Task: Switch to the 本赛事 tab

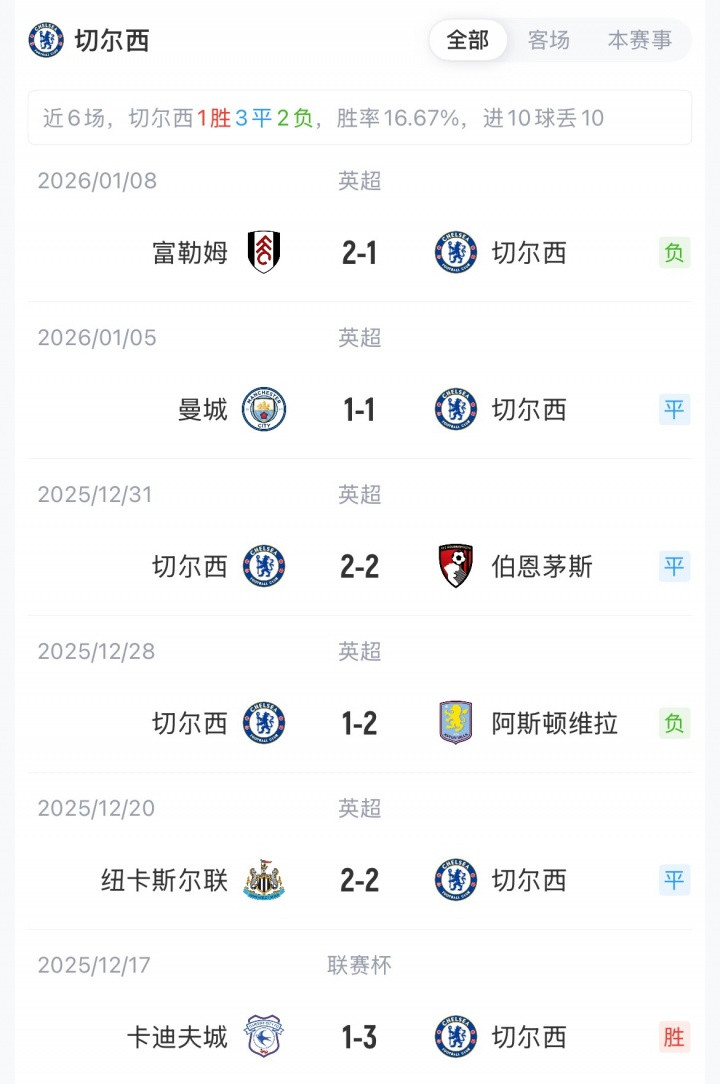Action: pos(640,40)
